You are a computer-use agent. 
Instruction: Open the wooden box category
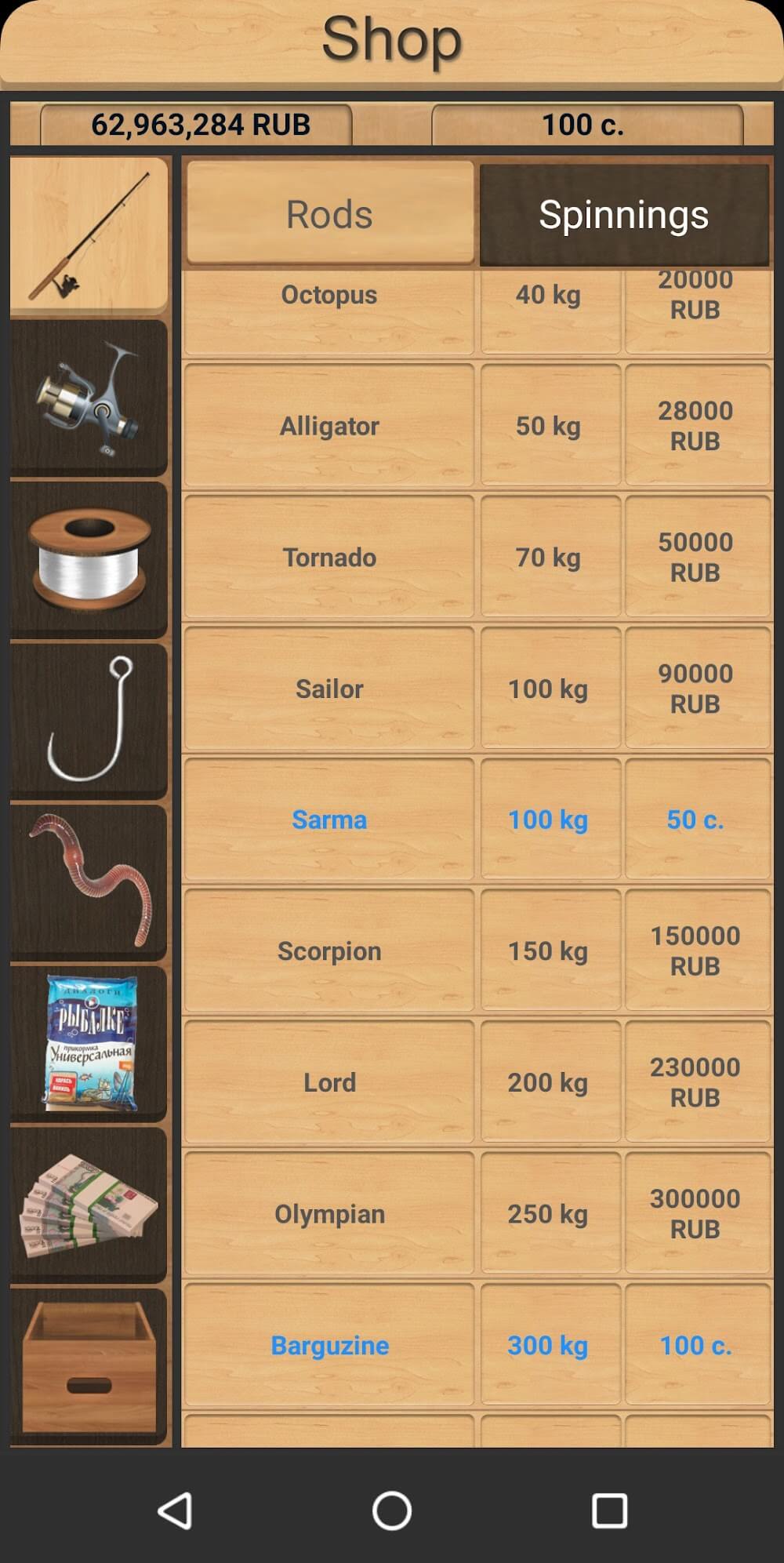[x=89, y=1366]
